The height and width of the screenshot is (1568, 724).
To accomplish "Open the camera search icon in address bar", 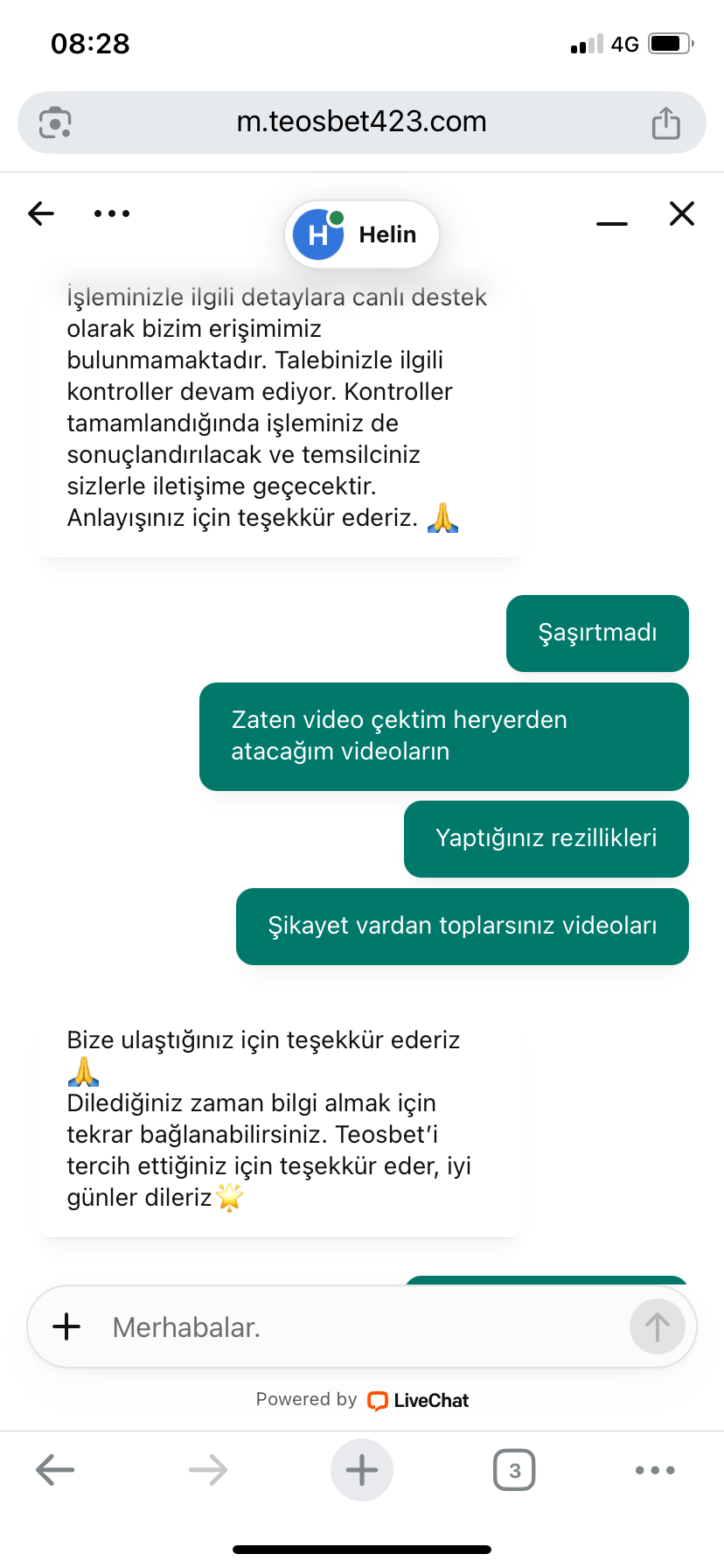I will coord(55,122).
